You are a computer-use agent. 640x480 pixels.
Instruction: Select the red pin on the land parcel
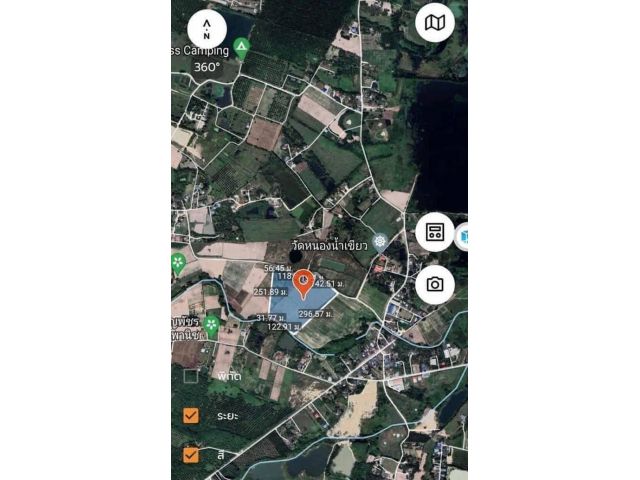pos(304,281)
